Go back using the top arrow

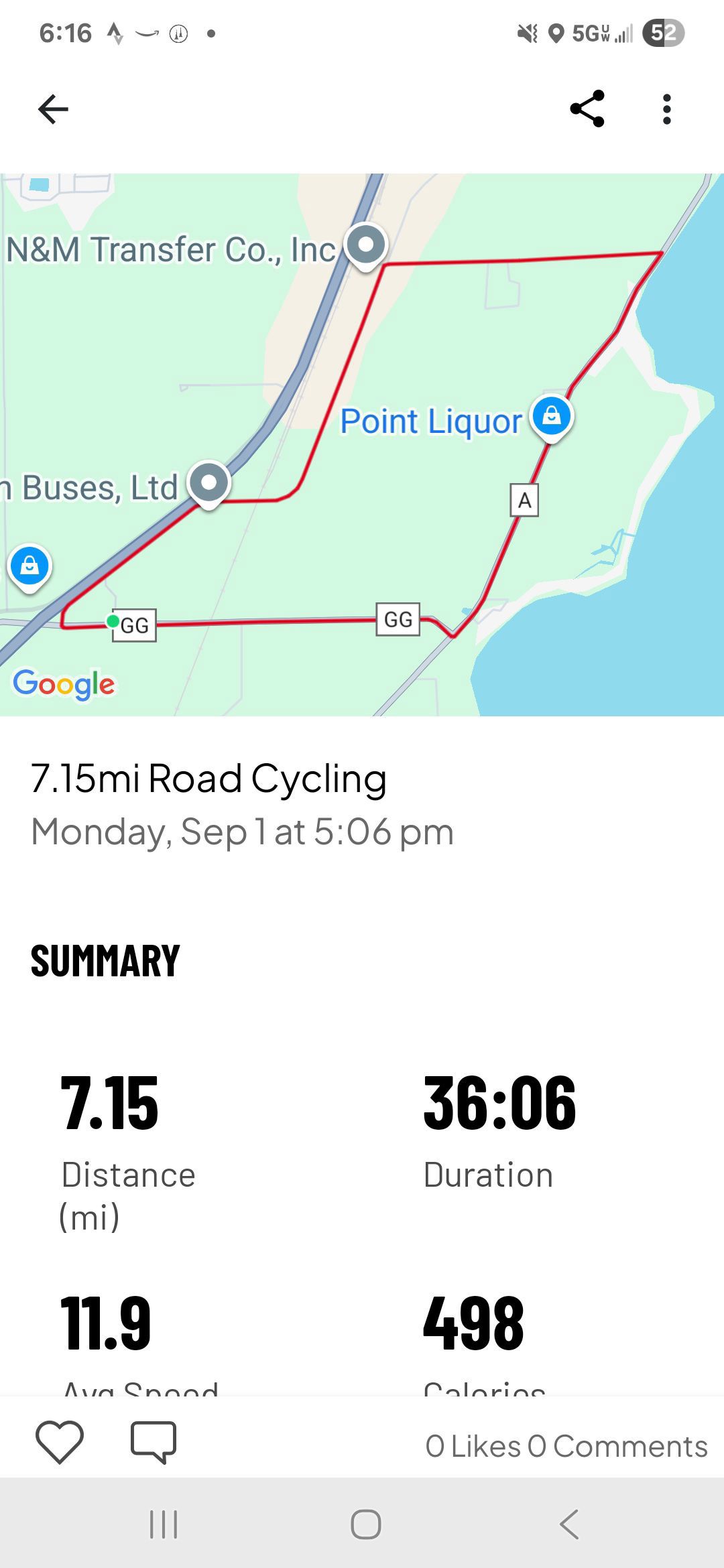53,109
